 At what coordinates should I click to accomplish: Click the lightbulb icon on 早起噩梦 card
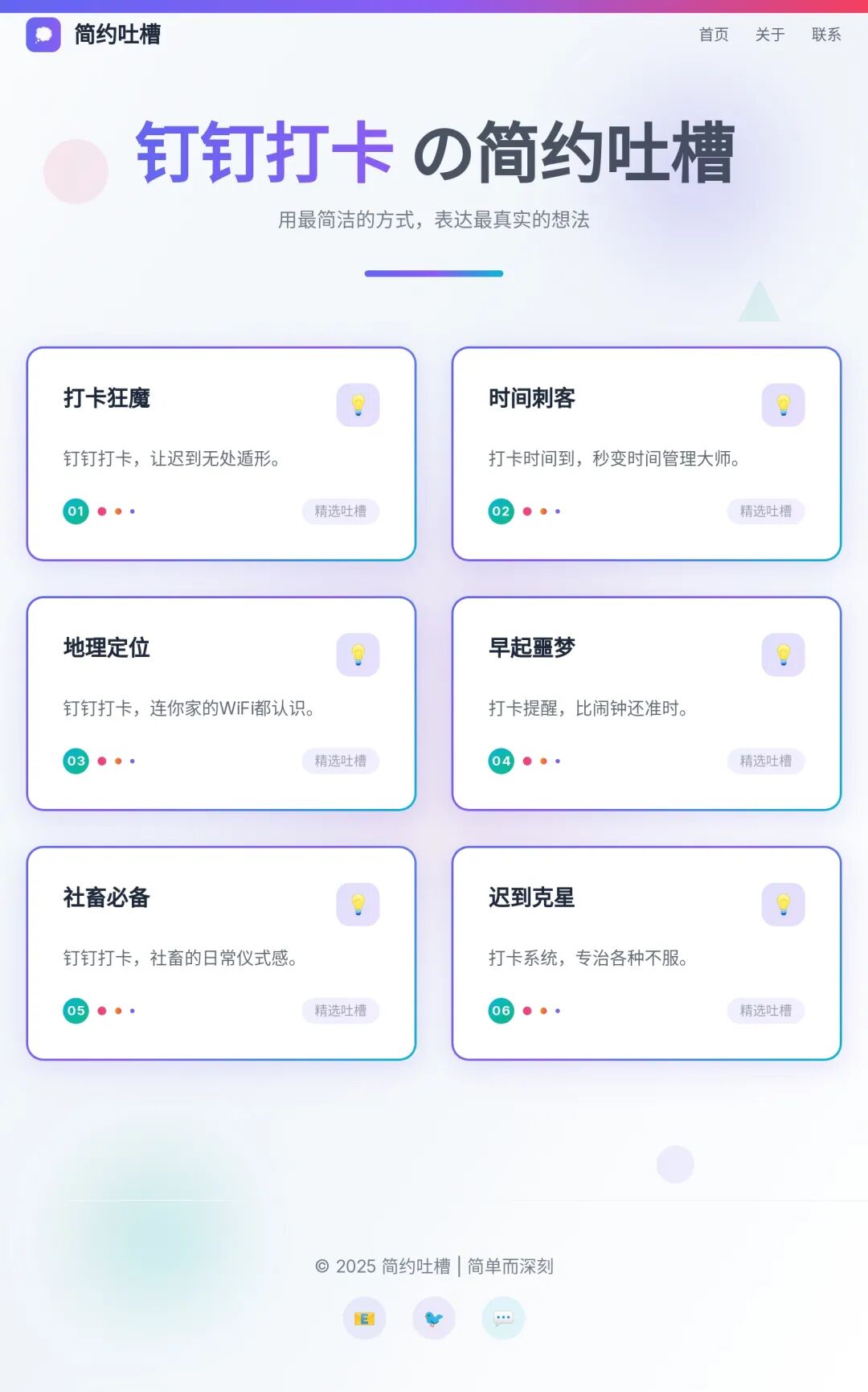tap(784, 655)
